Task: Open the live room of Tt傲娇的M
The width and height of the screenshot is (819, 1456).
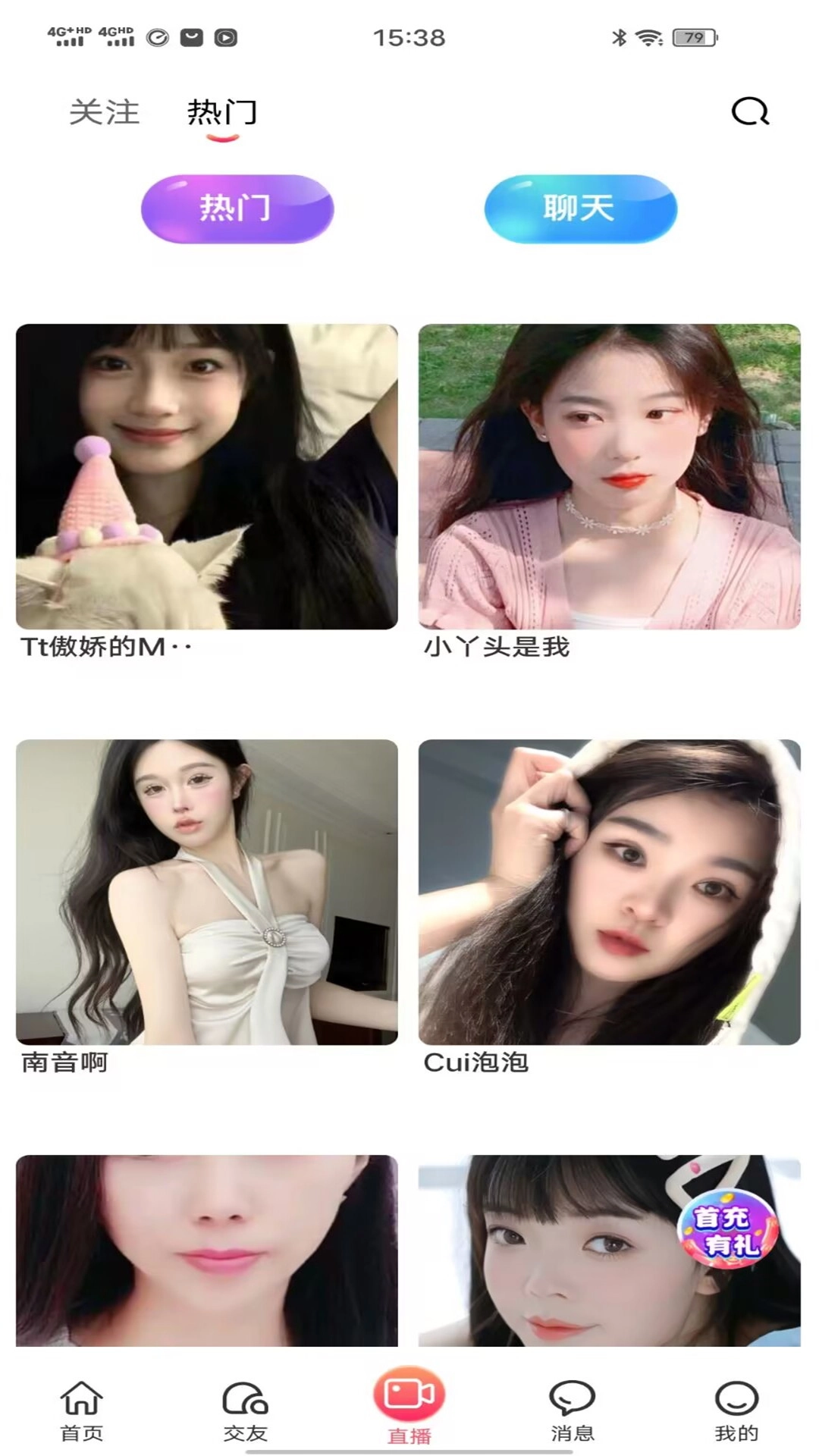Action: point(207,476)
